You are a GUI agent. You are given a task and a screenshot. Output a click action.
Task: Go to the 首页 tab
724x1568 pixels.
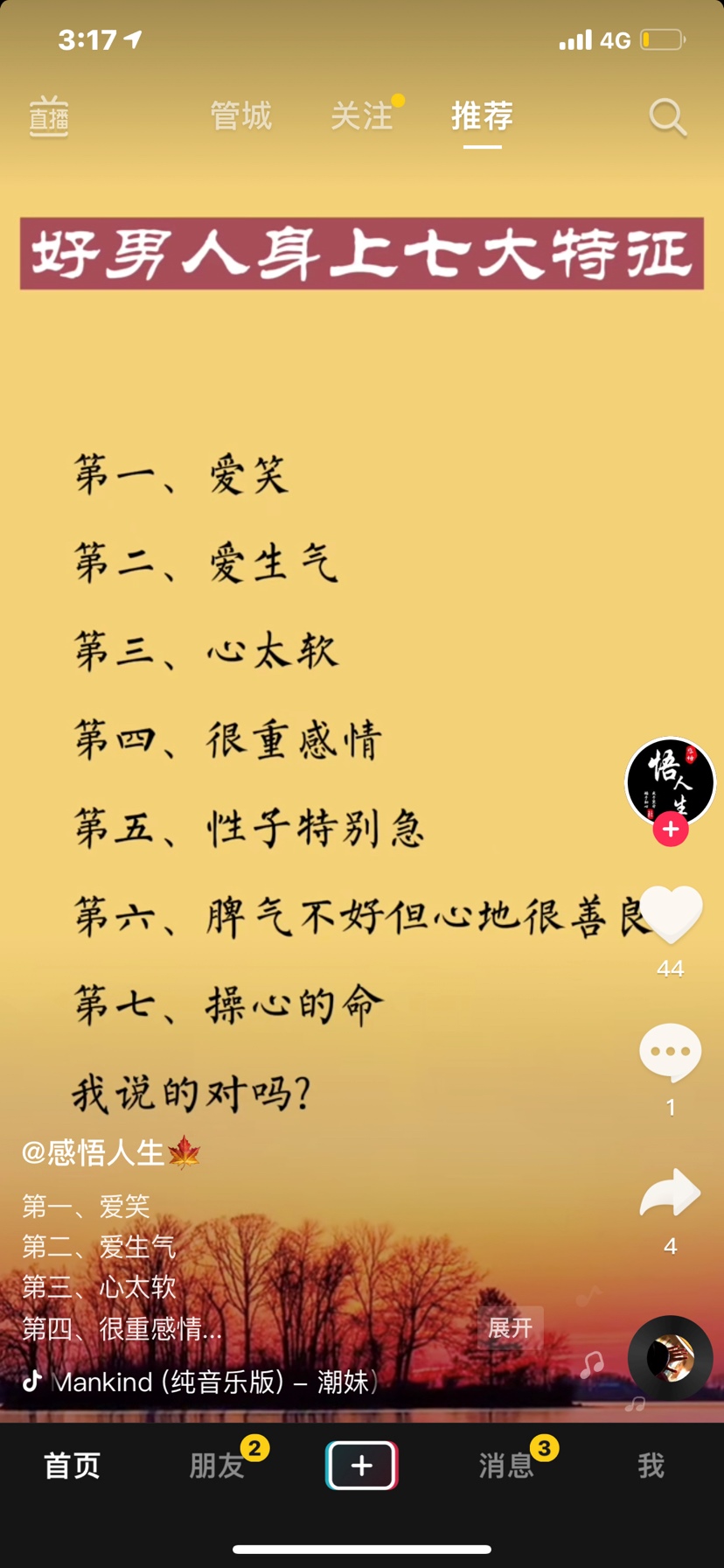click(x=73, y=1466)
